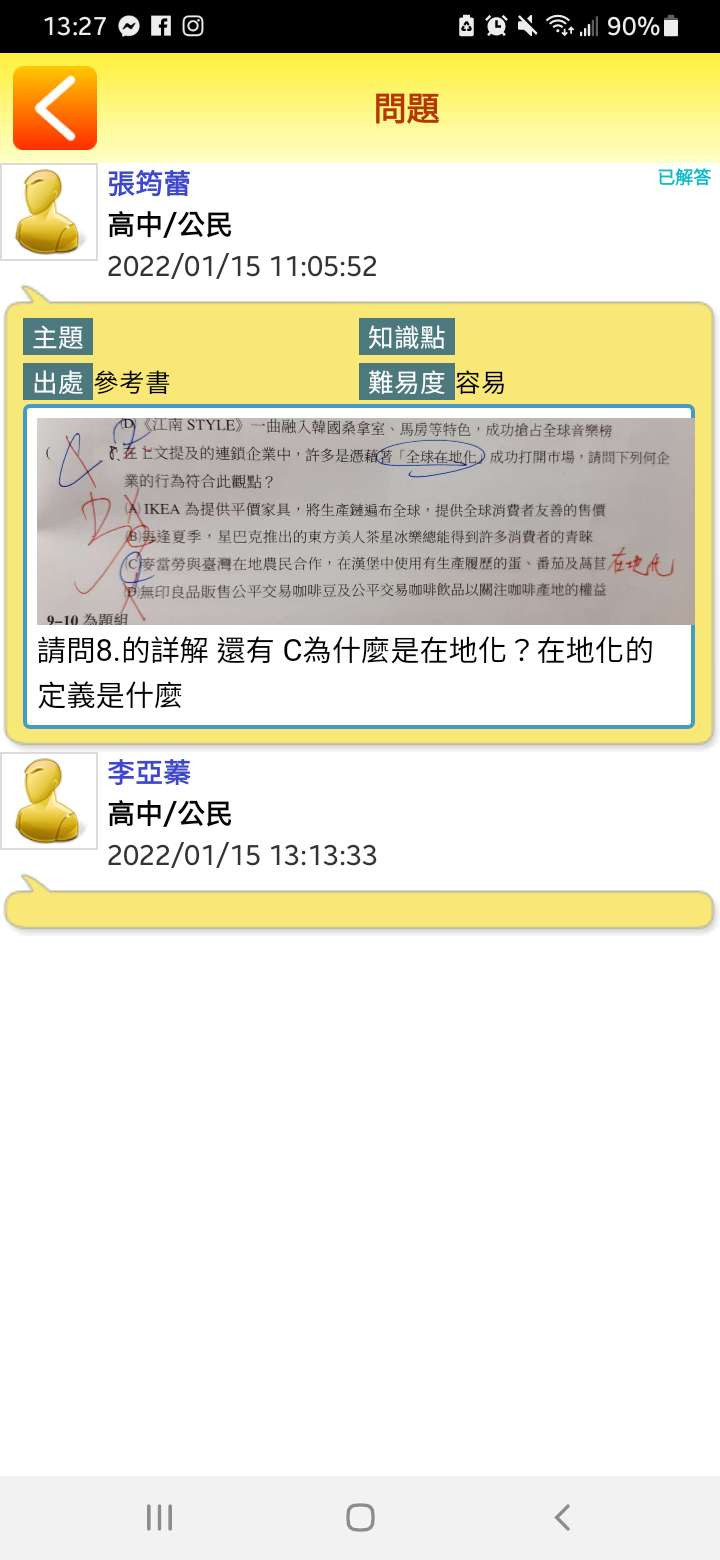The image size is (720, 1560).
Task: Go back with system navigation arrow
Action: 562,1517
